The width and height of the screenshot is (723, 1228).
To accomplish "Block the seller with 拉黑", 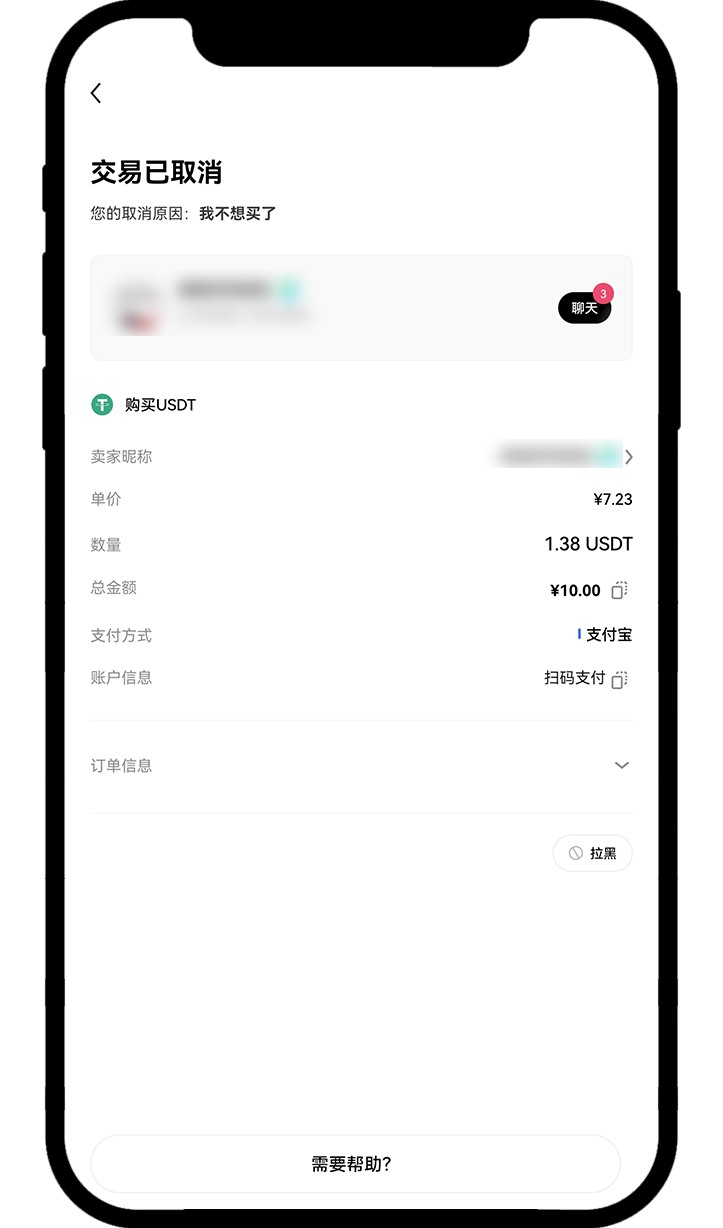I will pyautogui.click(x=592, y=853).
